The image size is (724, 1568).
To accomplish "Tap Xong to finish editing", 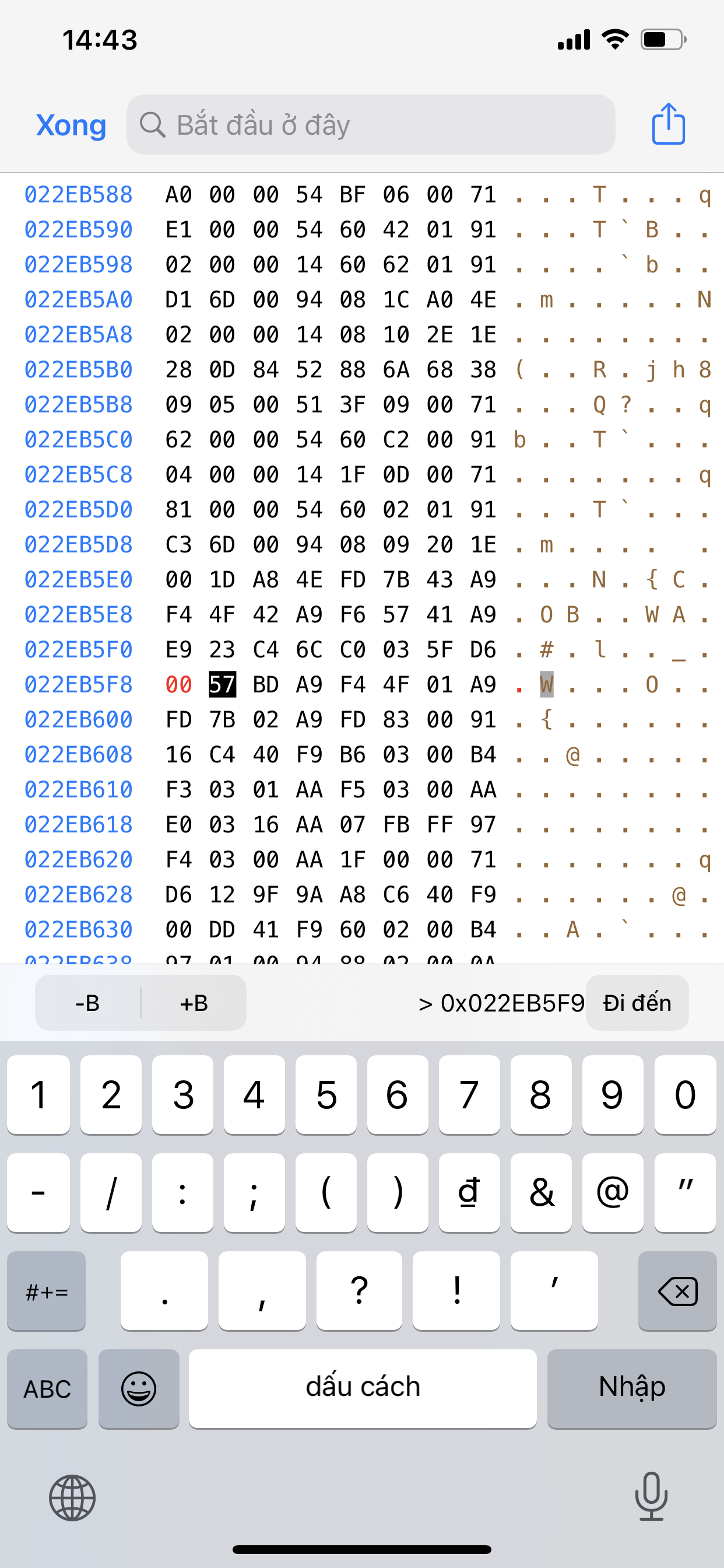I will (x=71, y=125).
